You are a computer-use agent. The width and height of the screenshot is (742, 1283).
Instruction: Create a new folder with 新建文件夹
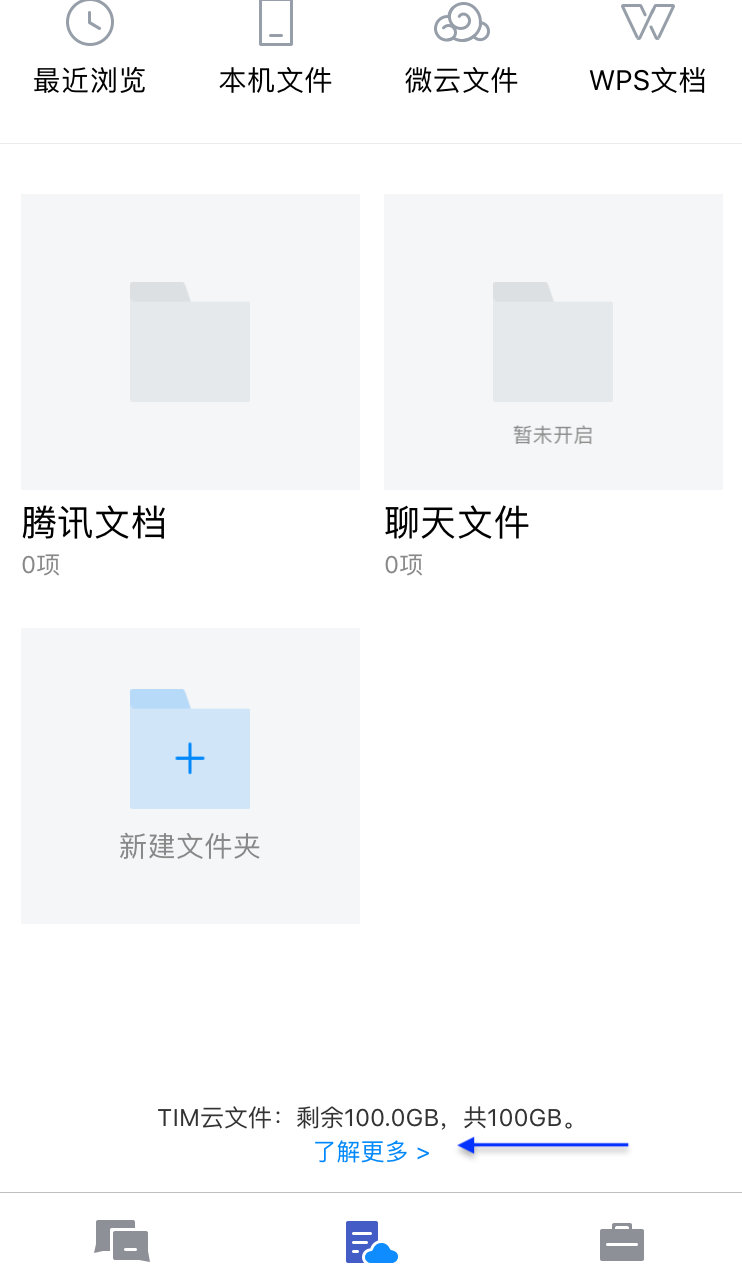(190, 776)
